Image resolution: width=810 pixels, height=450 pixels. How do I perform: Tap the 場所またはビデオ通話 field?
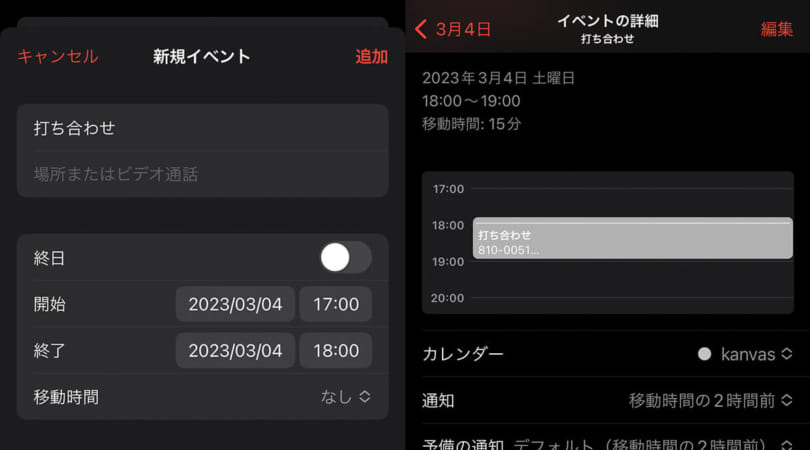click(200, 174)
